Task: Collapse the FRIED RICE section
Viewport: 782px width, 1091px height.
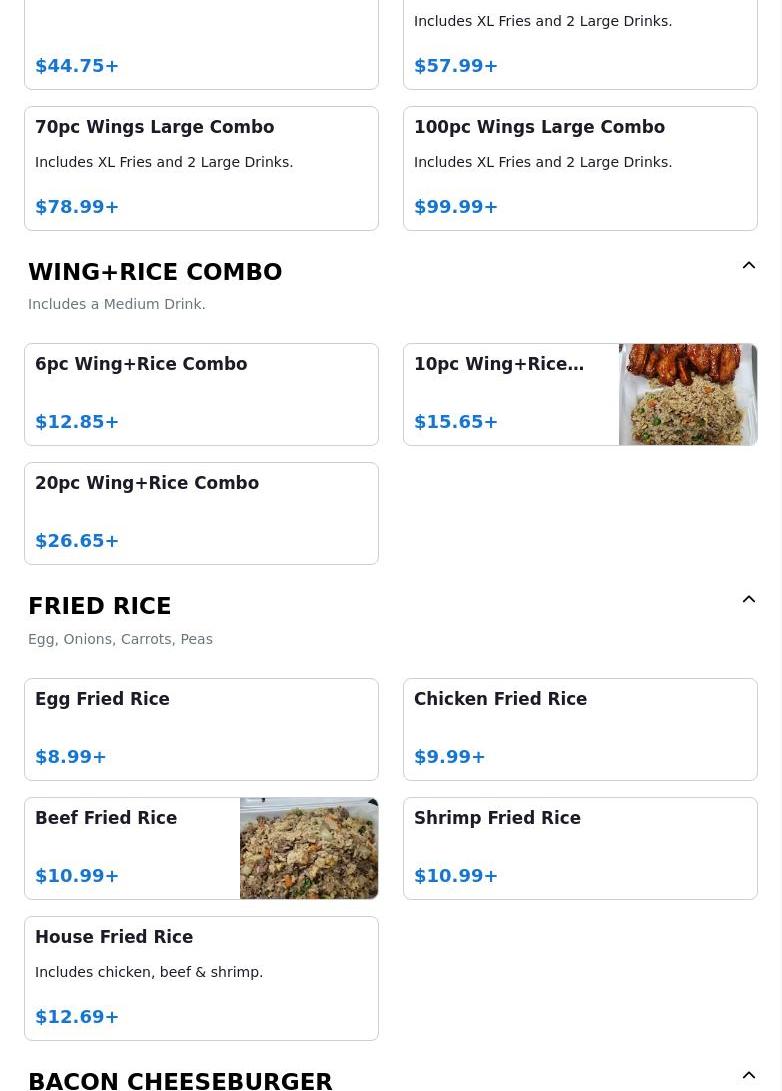Action: (748, 600)
